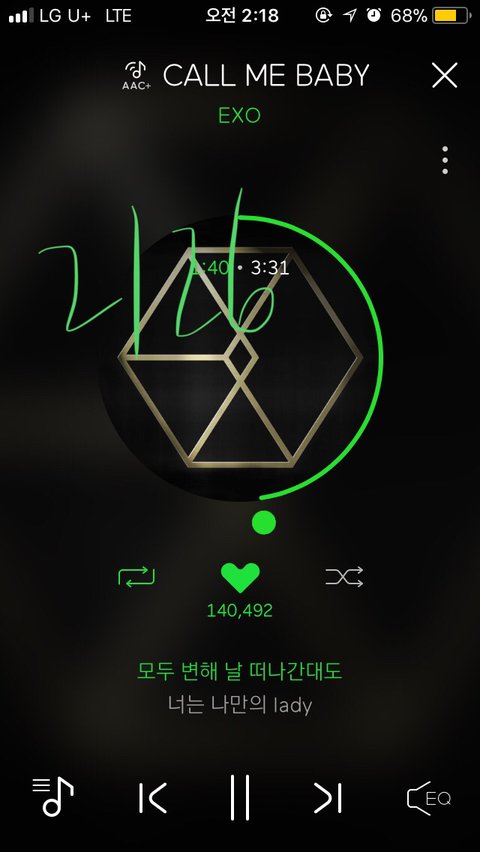Pause the current song
The image size is (480, 852).
pos(240,797)
